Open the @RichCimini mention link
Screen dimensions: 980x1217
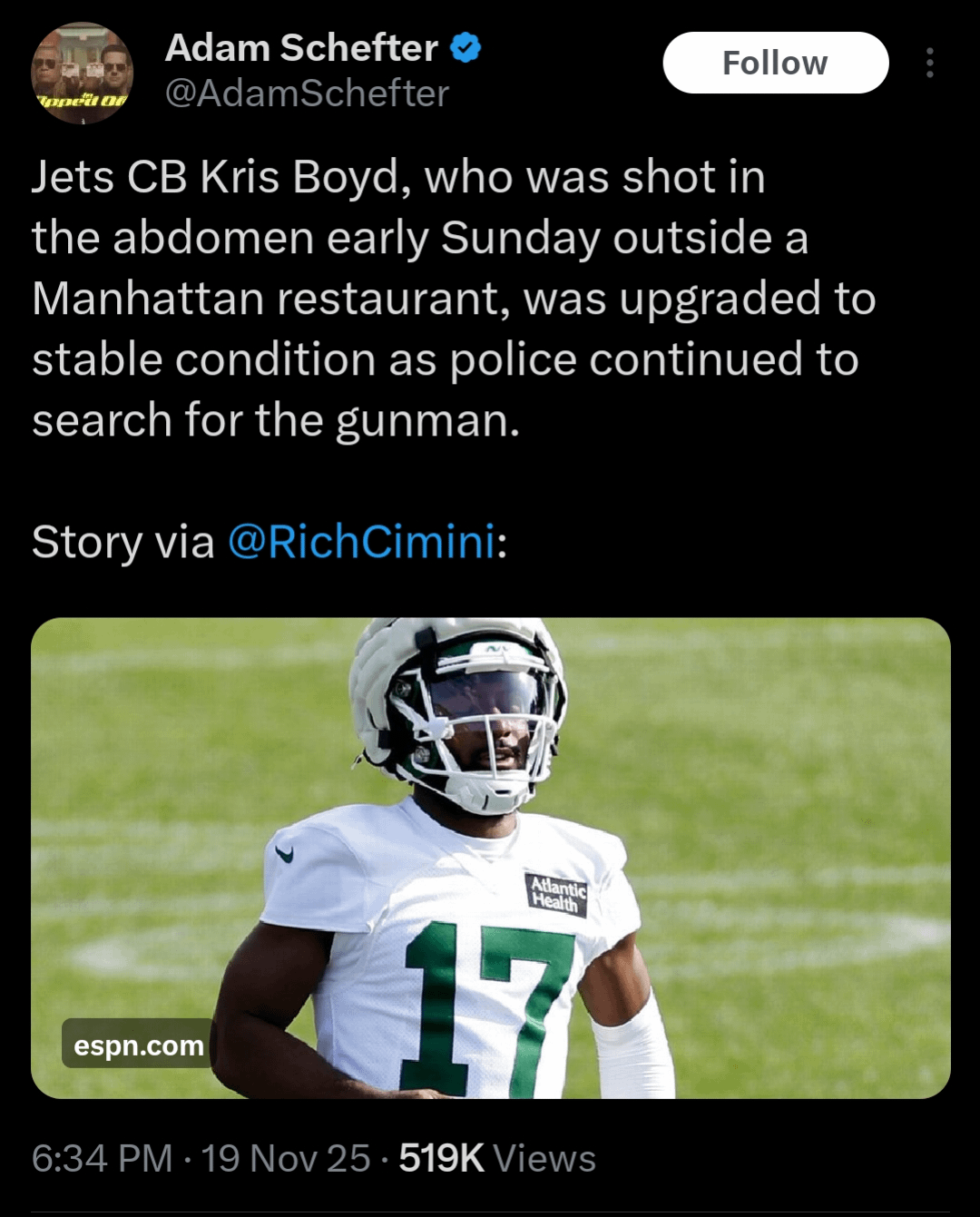(x=361, y=542)
